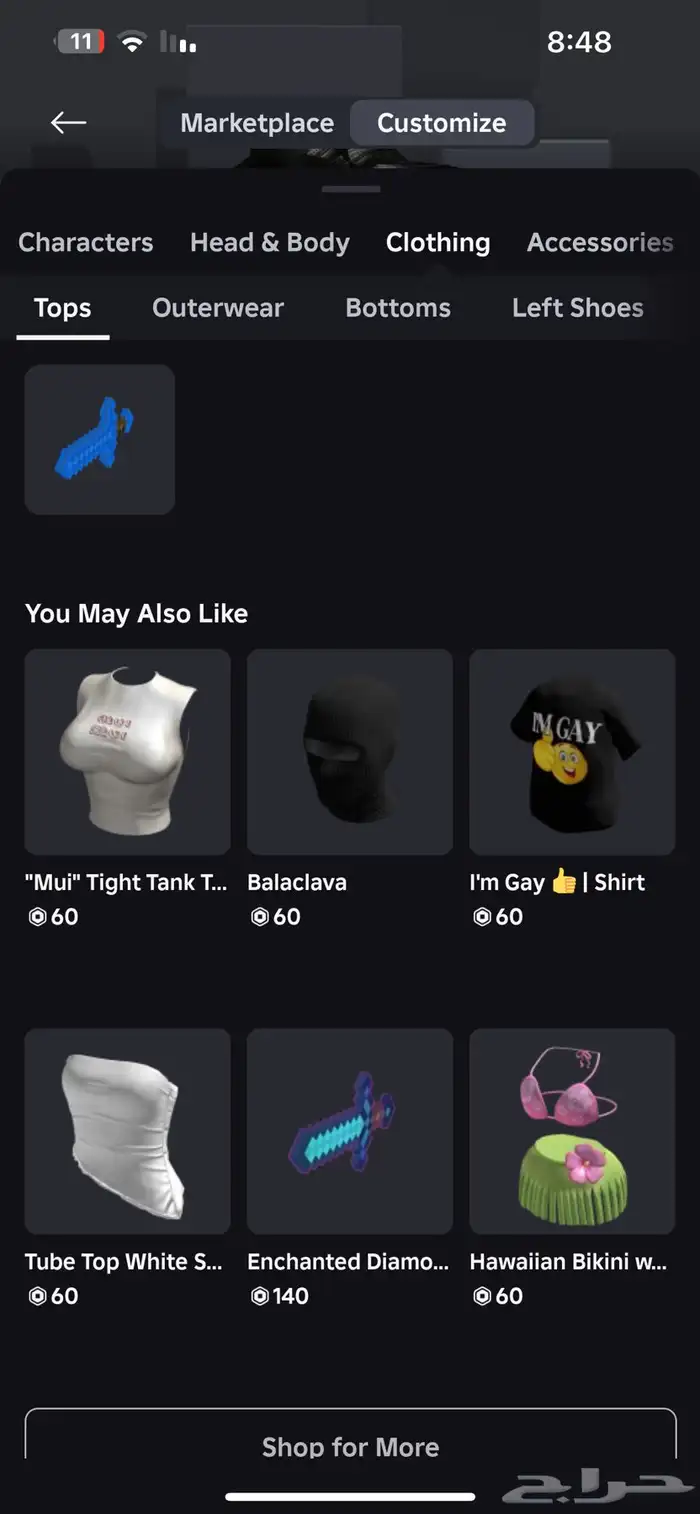Open the "Mui" Tight Tank Top item
700x1514 pixels.
[x=127, y=752]
